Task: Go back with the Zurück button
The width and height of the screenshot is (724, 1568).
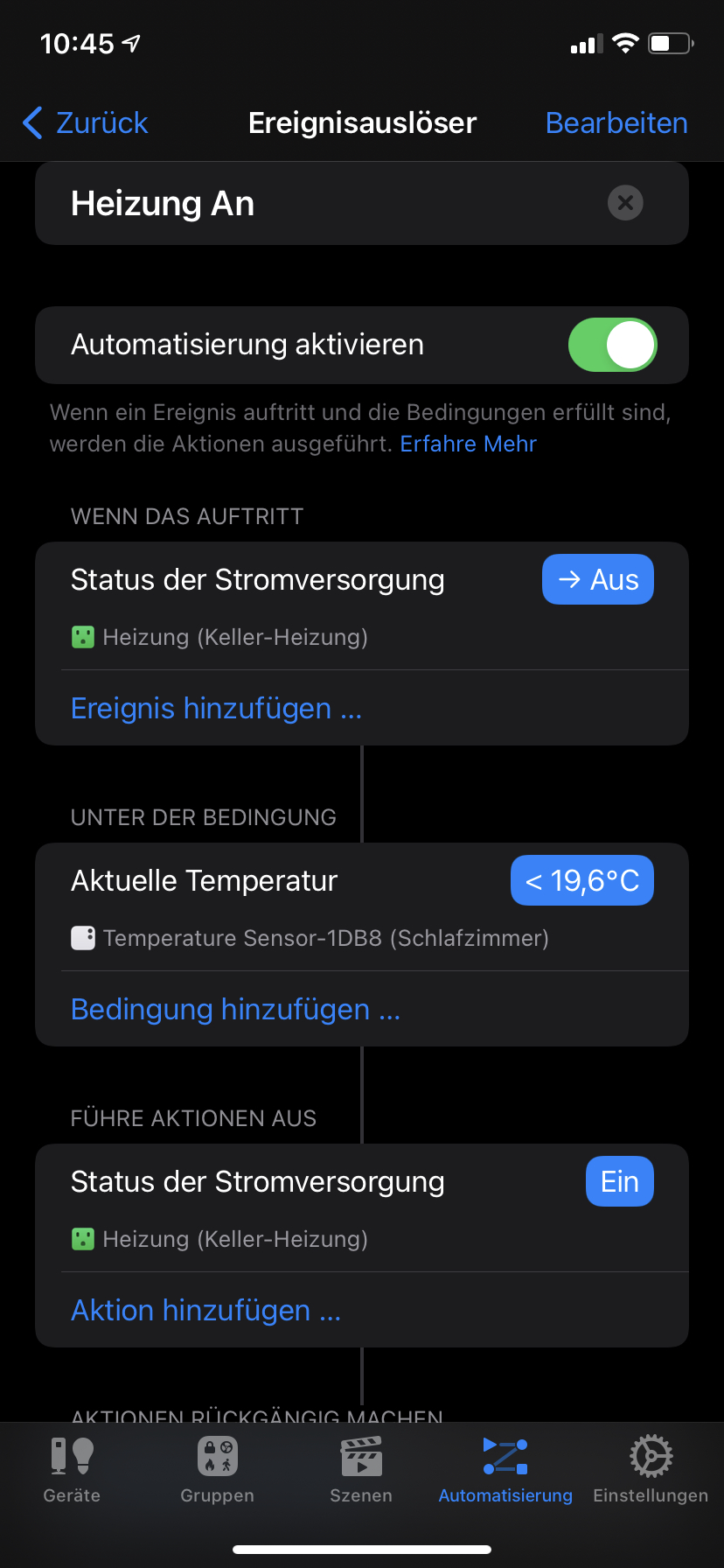Action: coord(86,123)
